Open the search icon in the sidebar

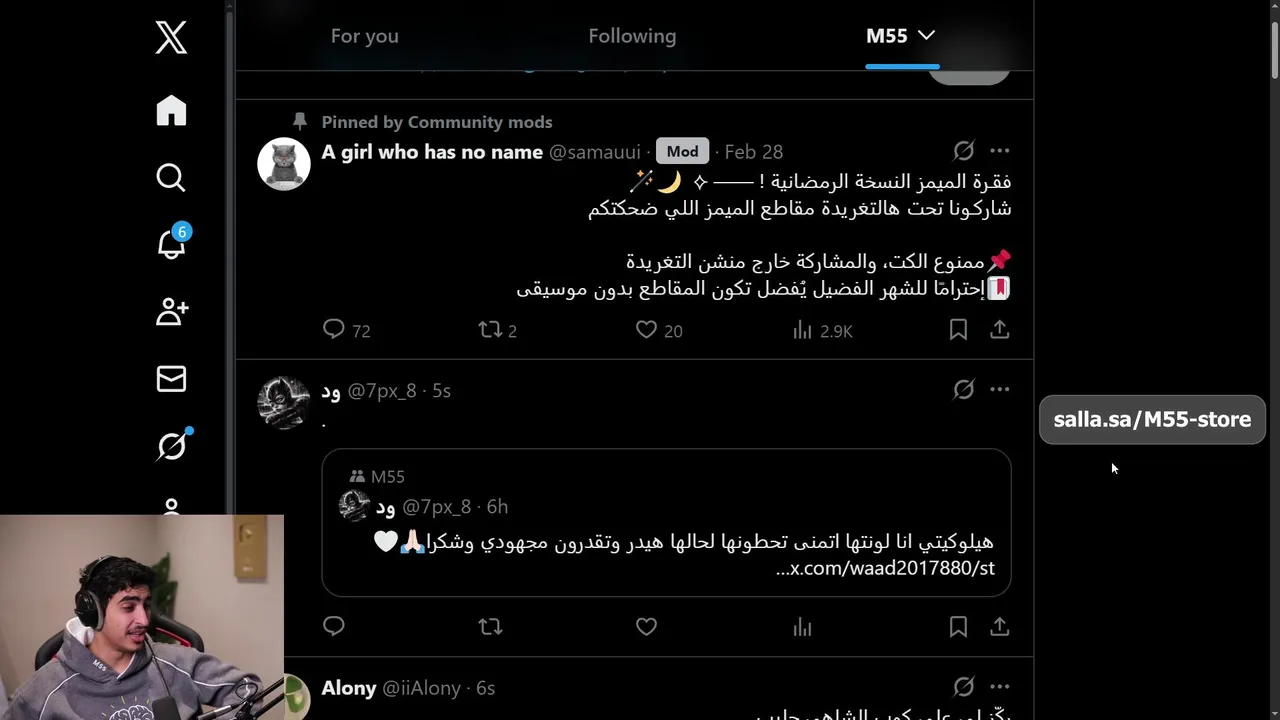pos(171,177)
